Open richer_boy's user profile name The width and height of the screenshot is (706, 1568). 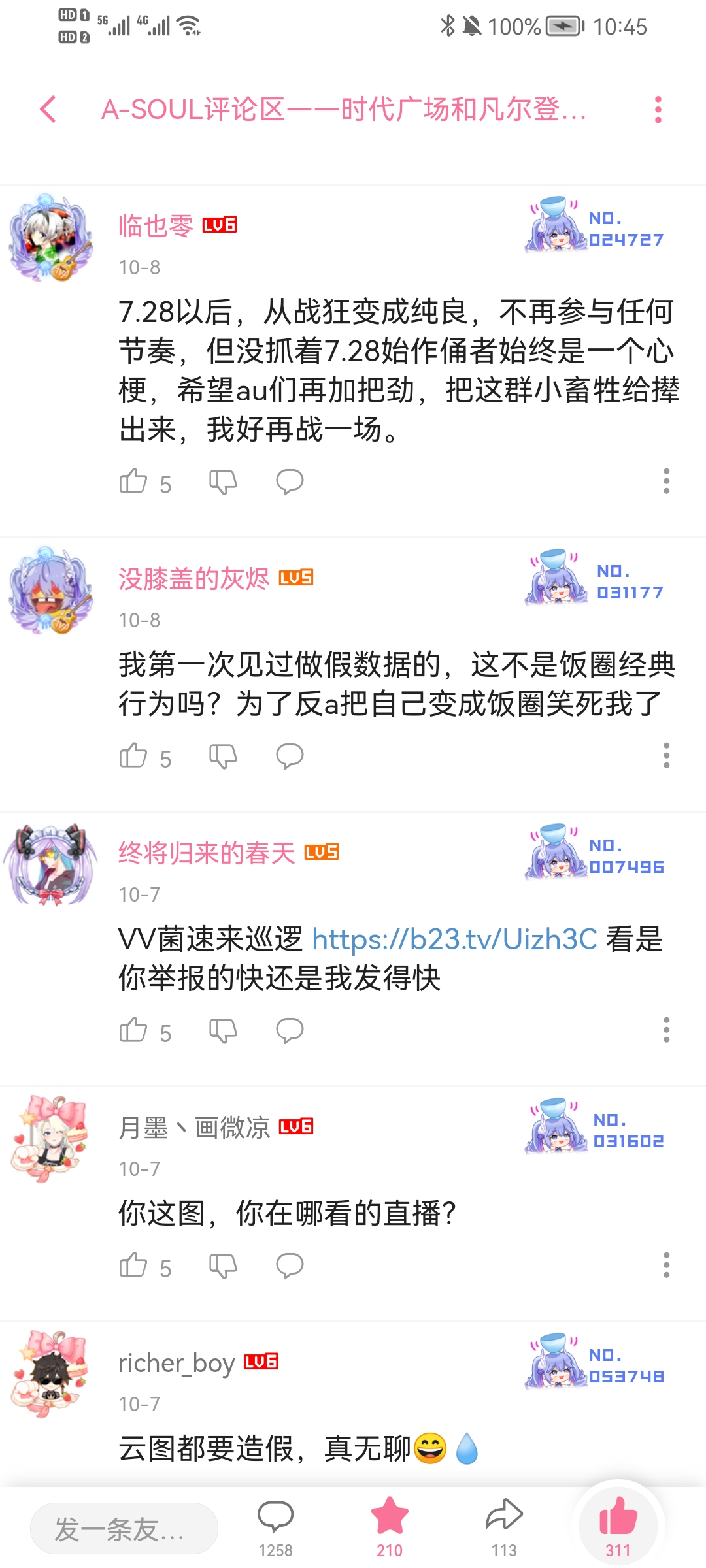[x=176, y=1363]
